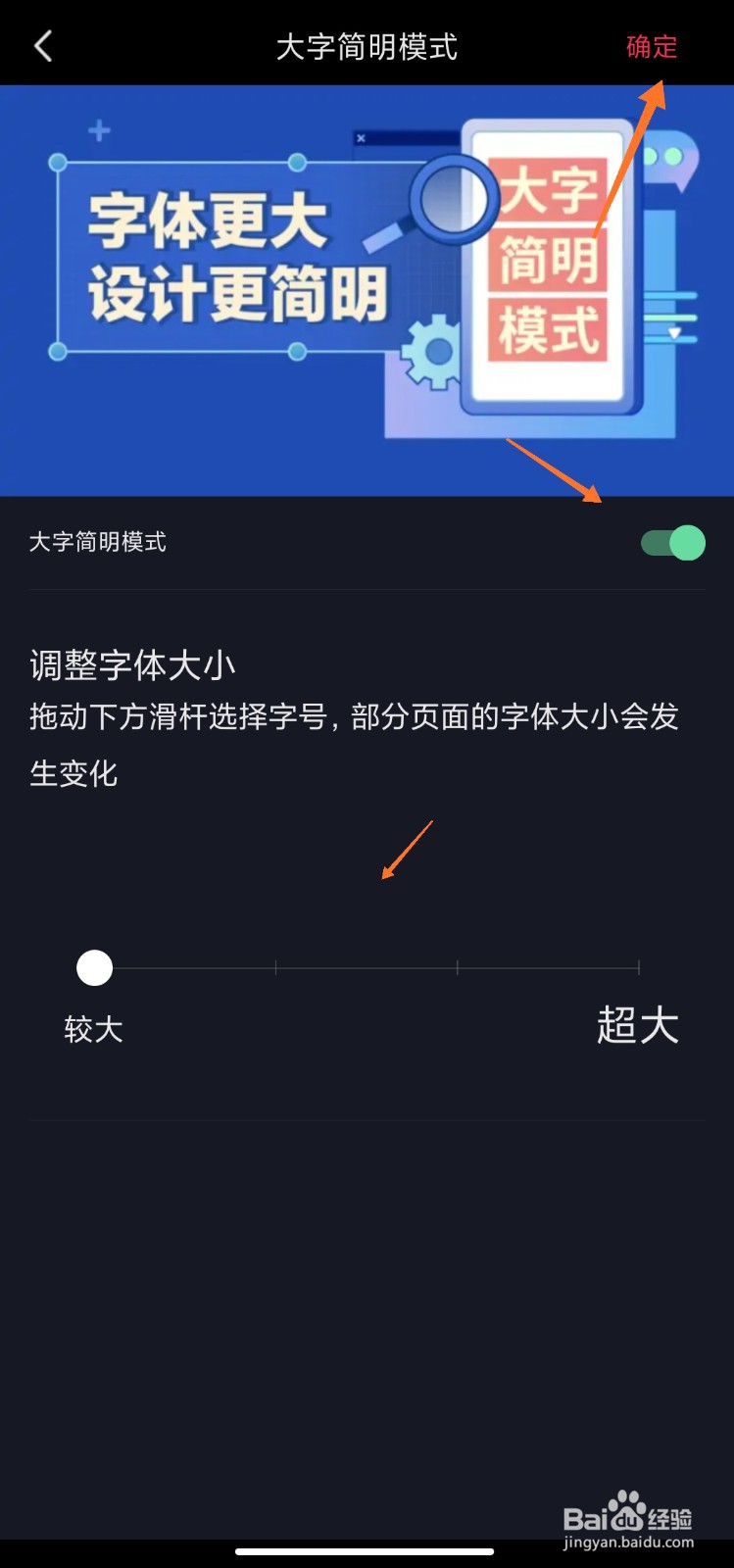Viewport: 734px width, 1568px height.
Task: Open the 大字简明模式 title bar
Action: (367, 46)
